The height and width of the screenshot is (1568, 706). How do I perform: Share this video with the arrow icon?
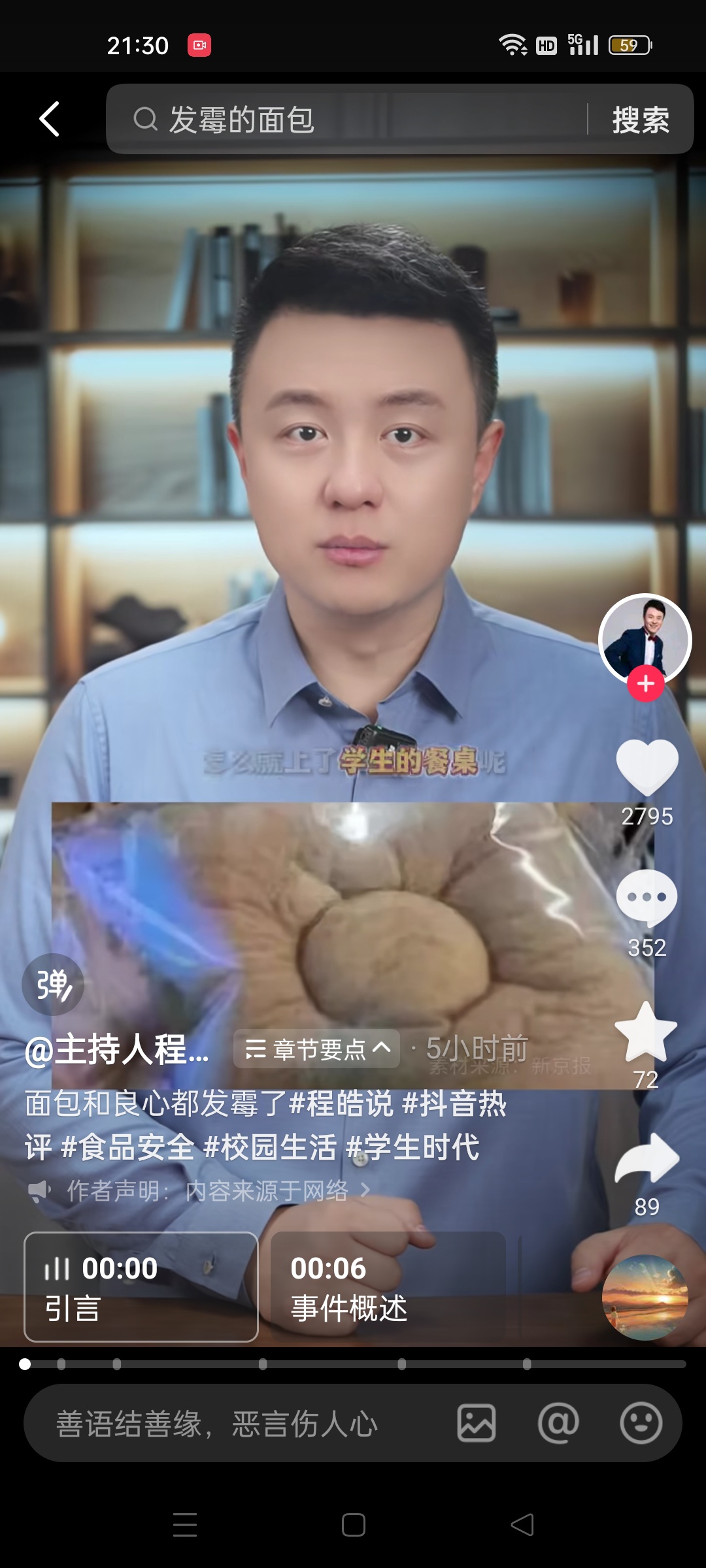[647, 1159]
